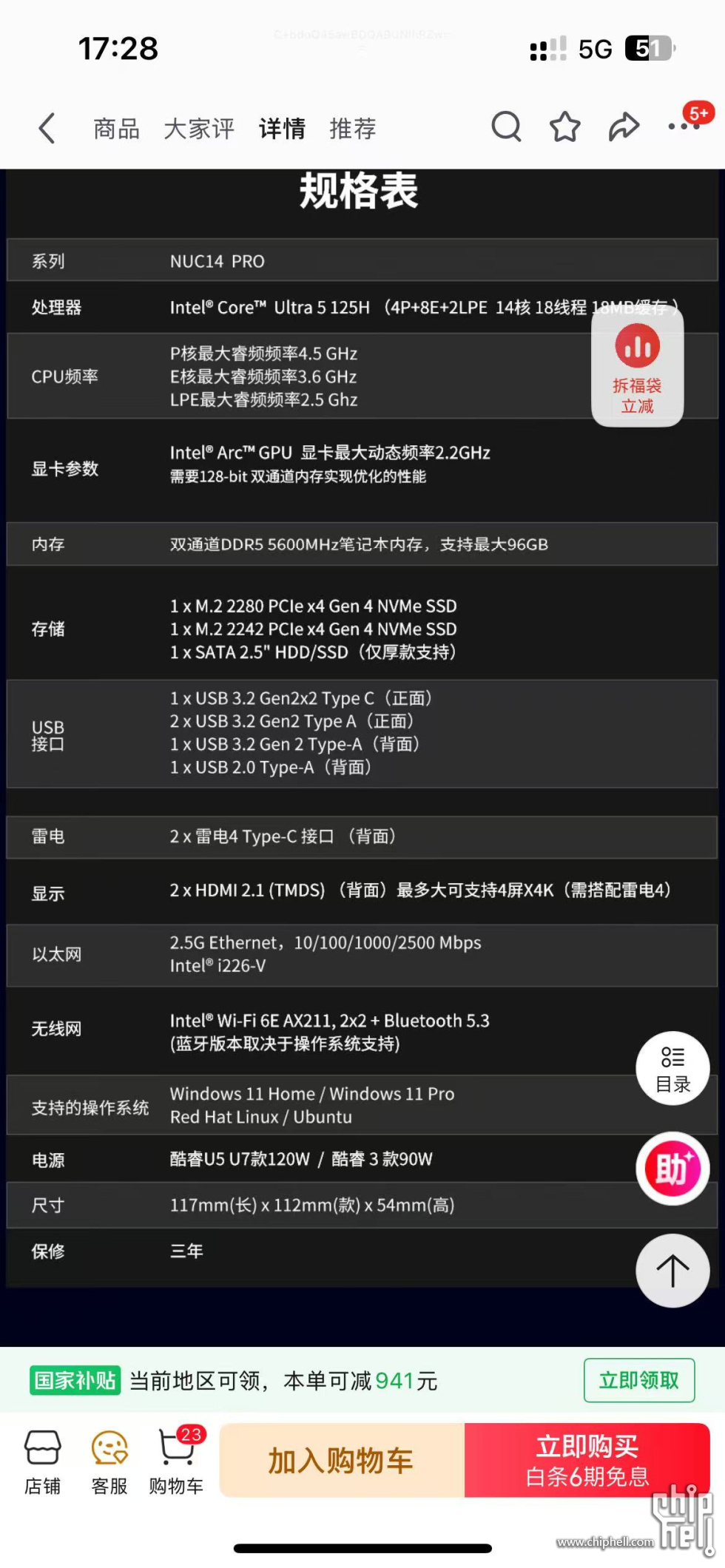725x1568 pixels.
Task: Open the 店铺 store page
Action: [x=43, y=1461]
